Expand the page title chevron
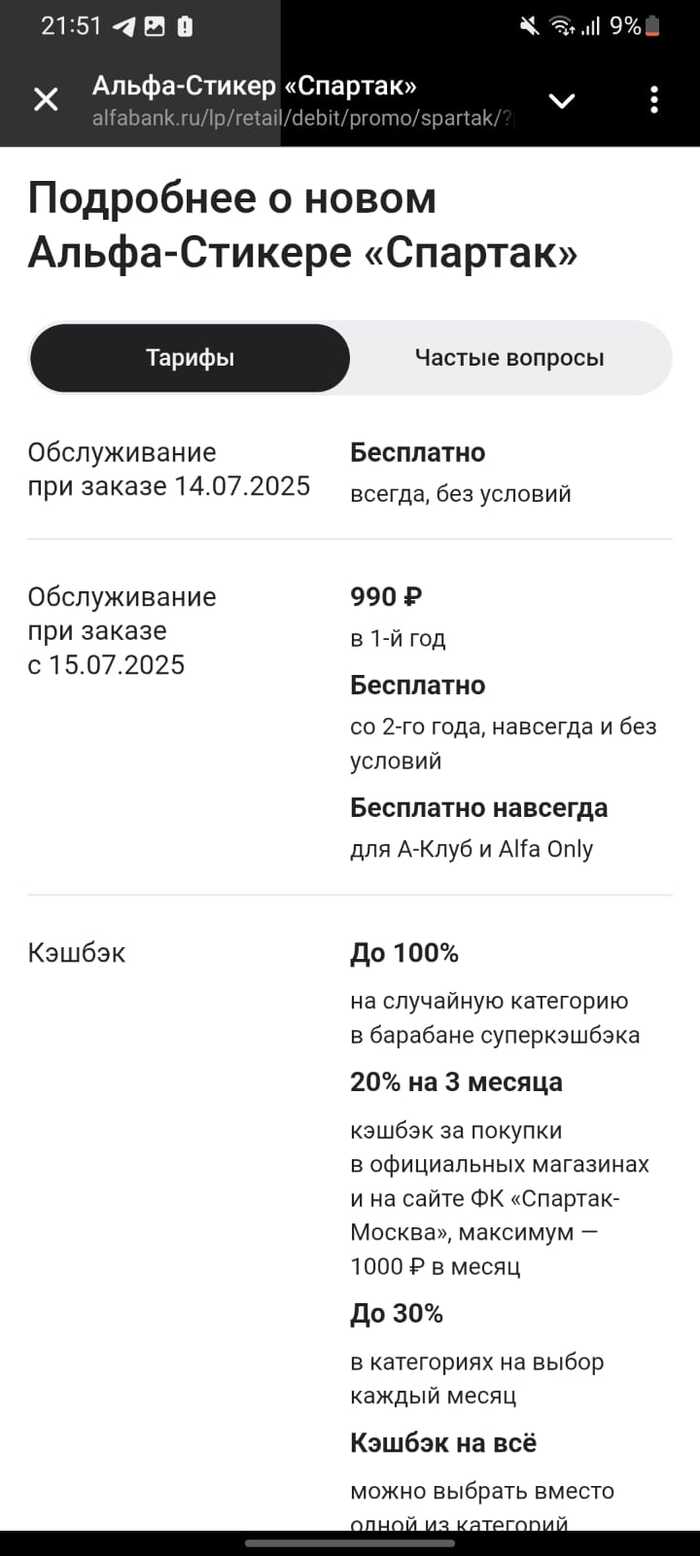 (x=562, y=100)
